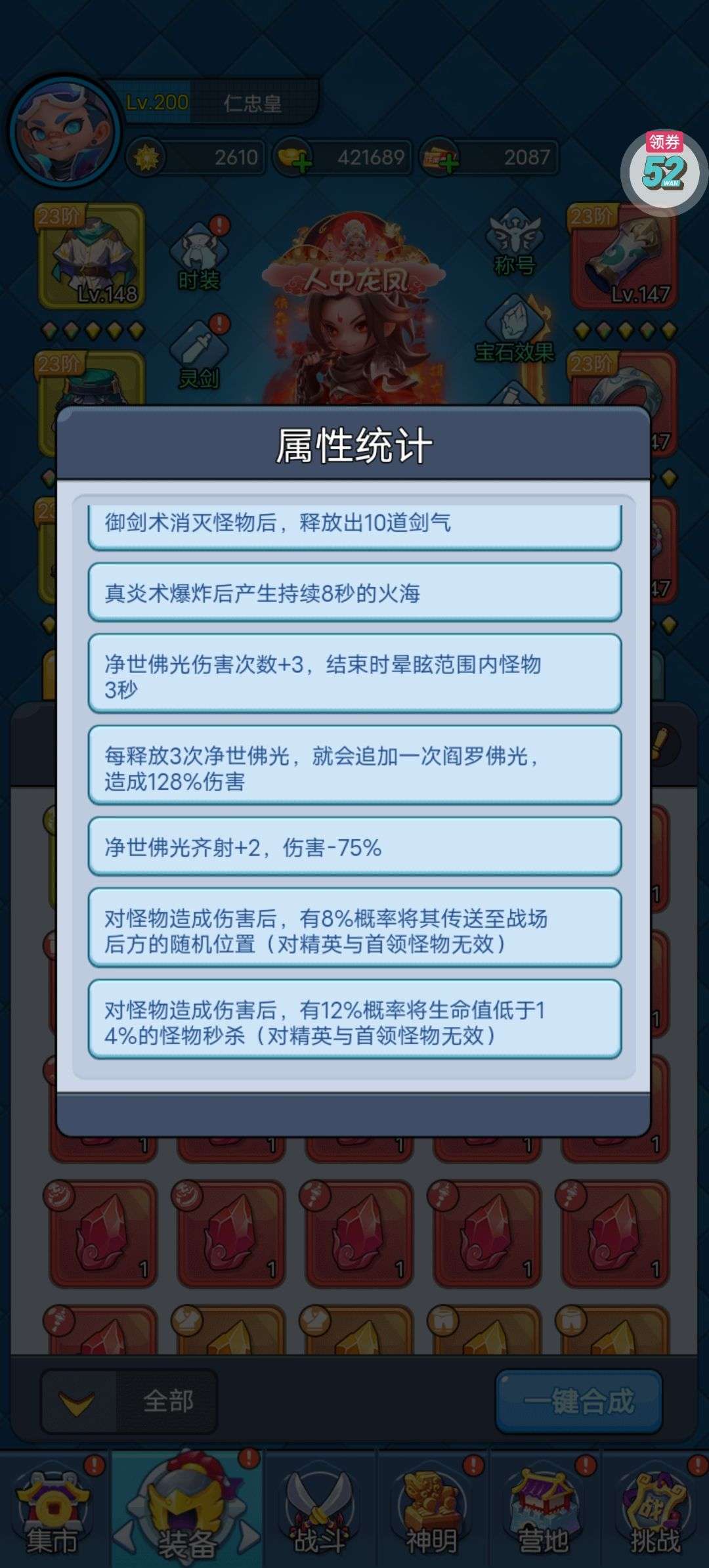Open the 时装 costume icon
Viewport: 709px width, 1568px height.
click(x=198, y=256)
